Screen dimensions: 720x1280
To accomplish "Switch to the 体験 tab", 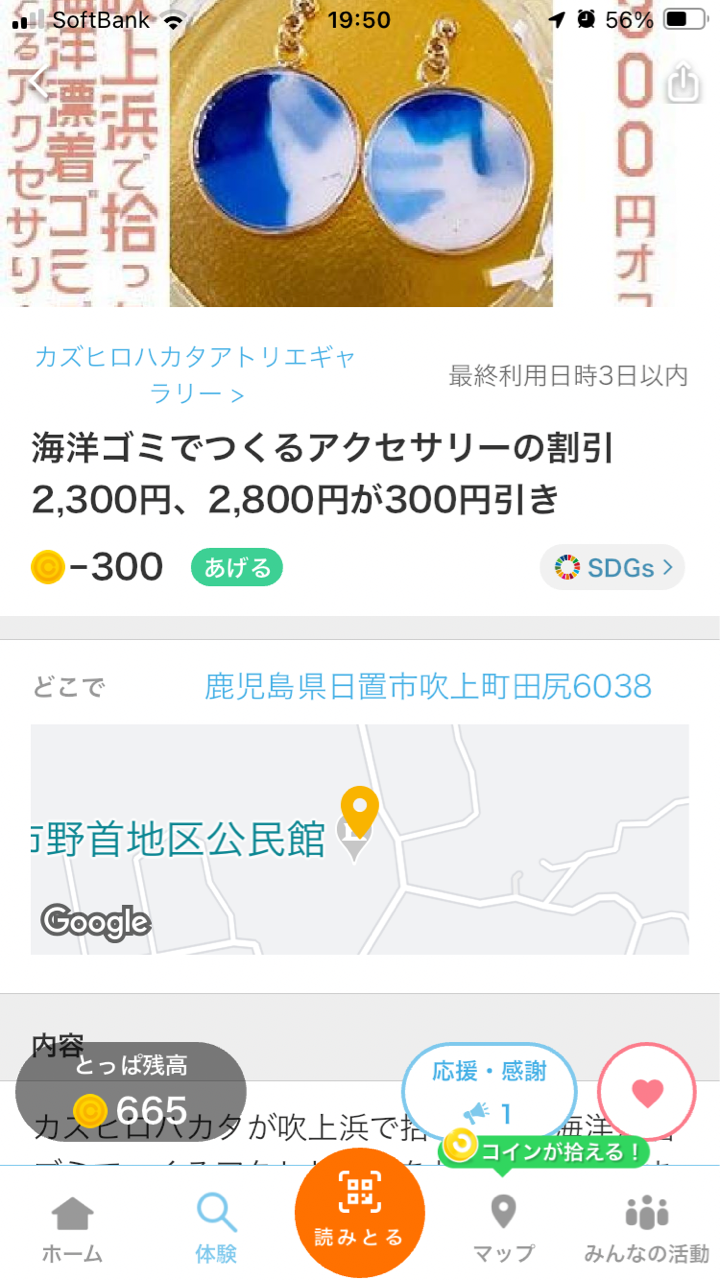I will [x=216, y=1228].
